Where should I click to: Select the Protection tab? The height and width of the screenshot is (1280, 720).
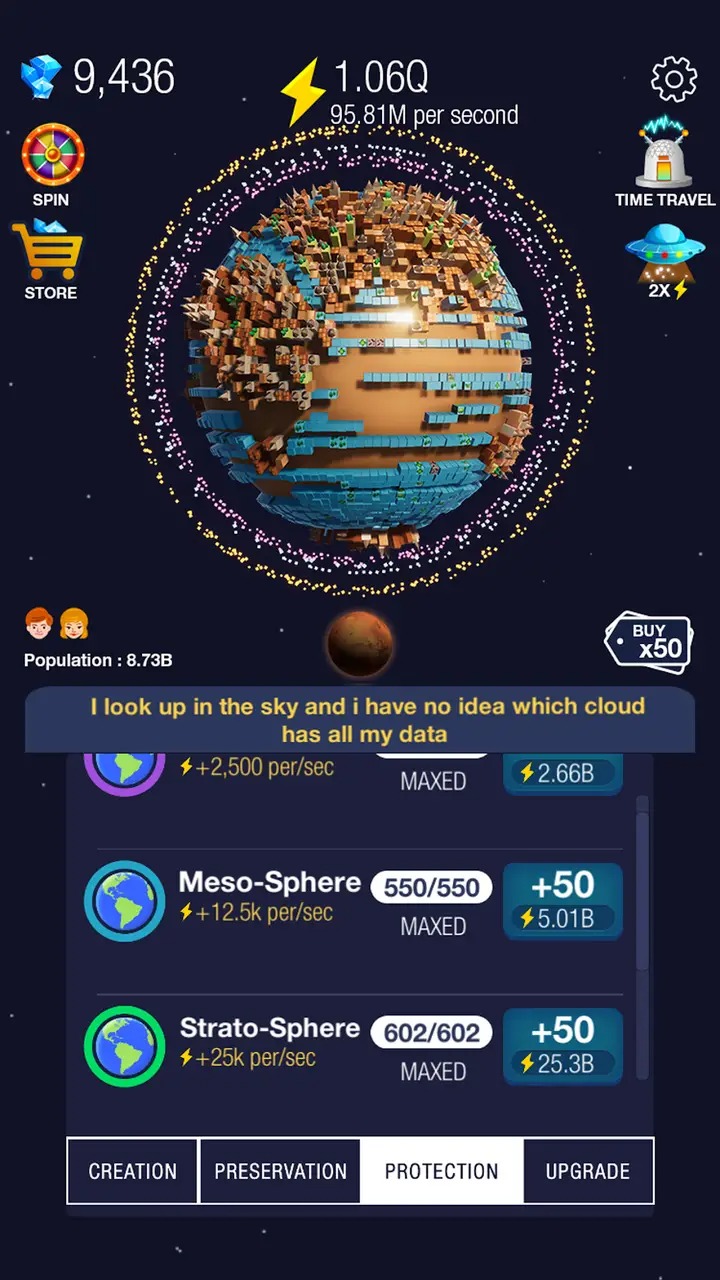pos(441,1171)
